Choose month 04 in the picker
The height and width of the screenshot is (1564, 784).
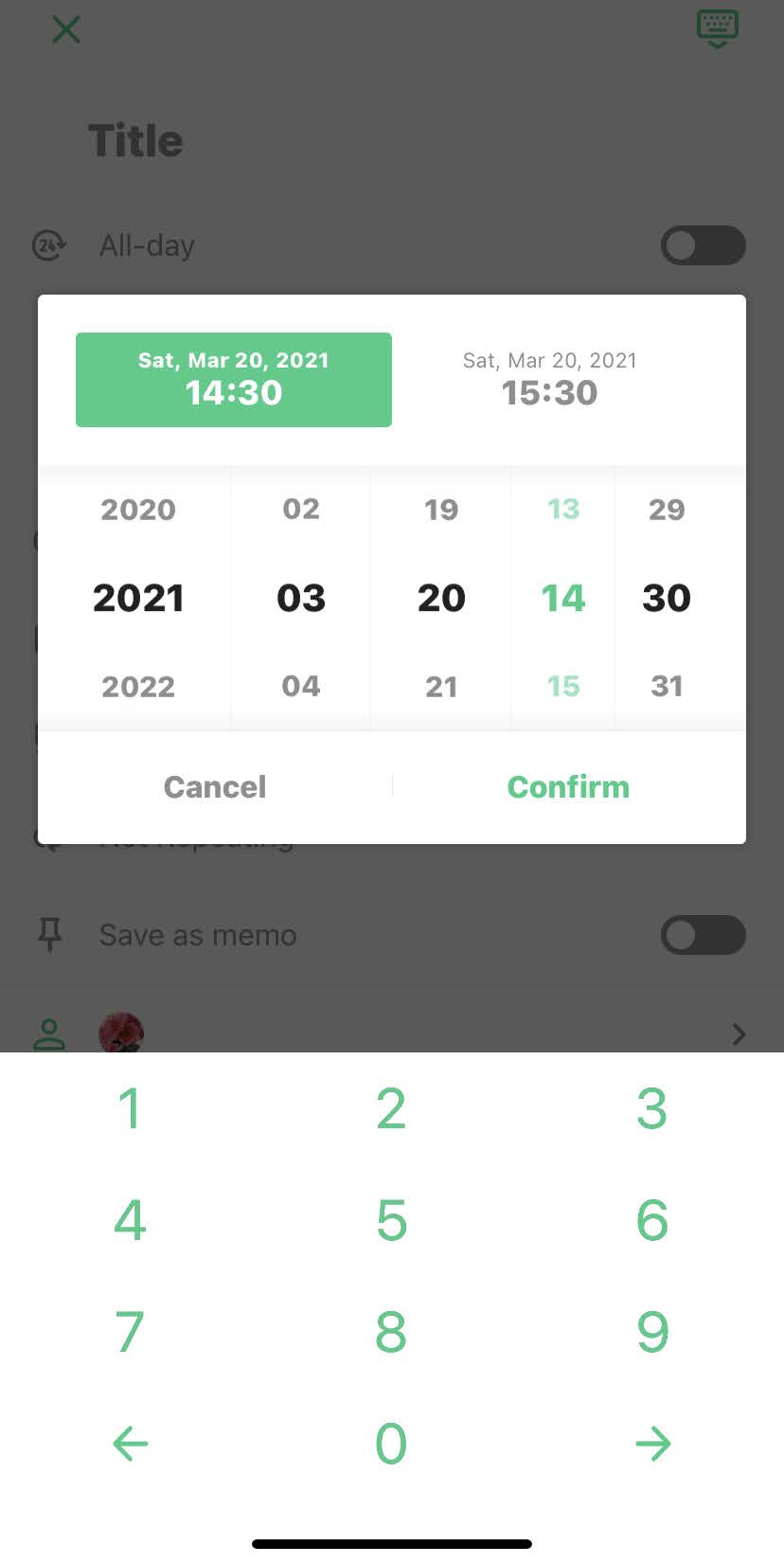[x=301, y=686]
